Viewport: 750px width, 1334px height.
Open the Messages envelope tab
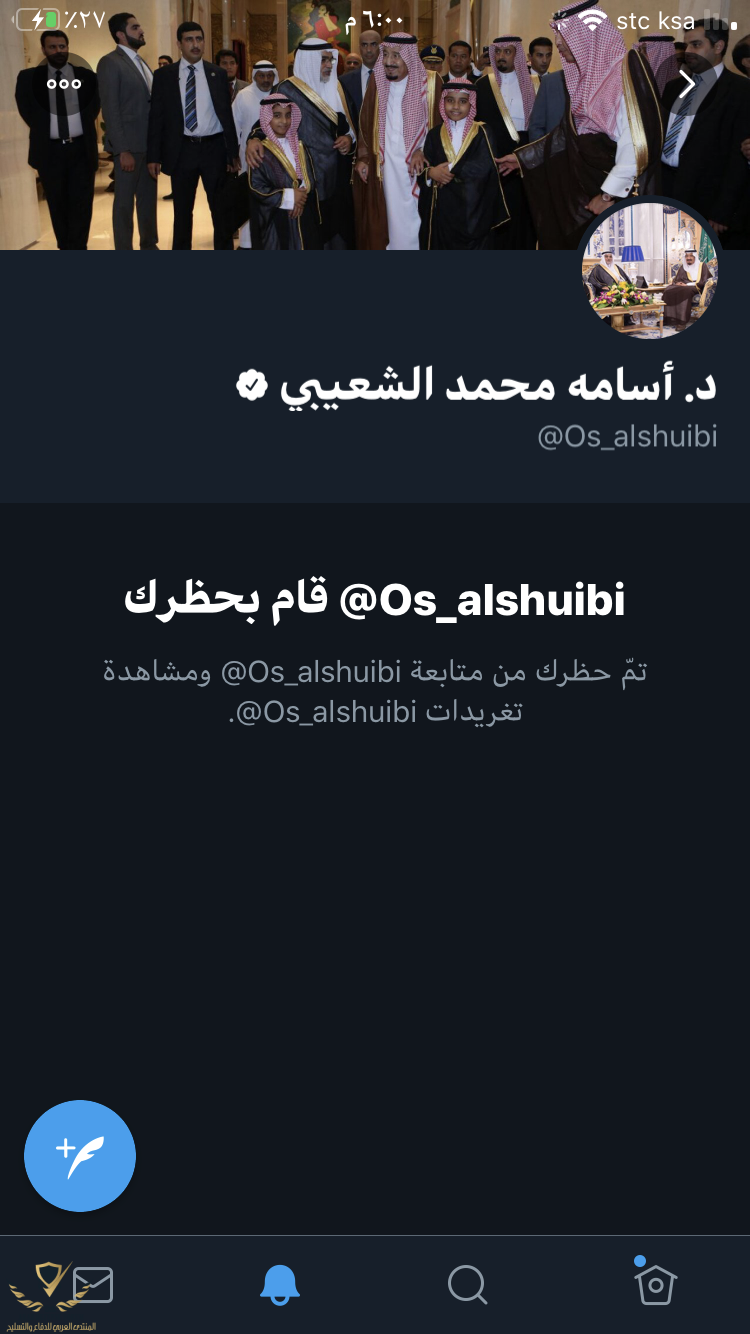click(x=93, y=1284)
